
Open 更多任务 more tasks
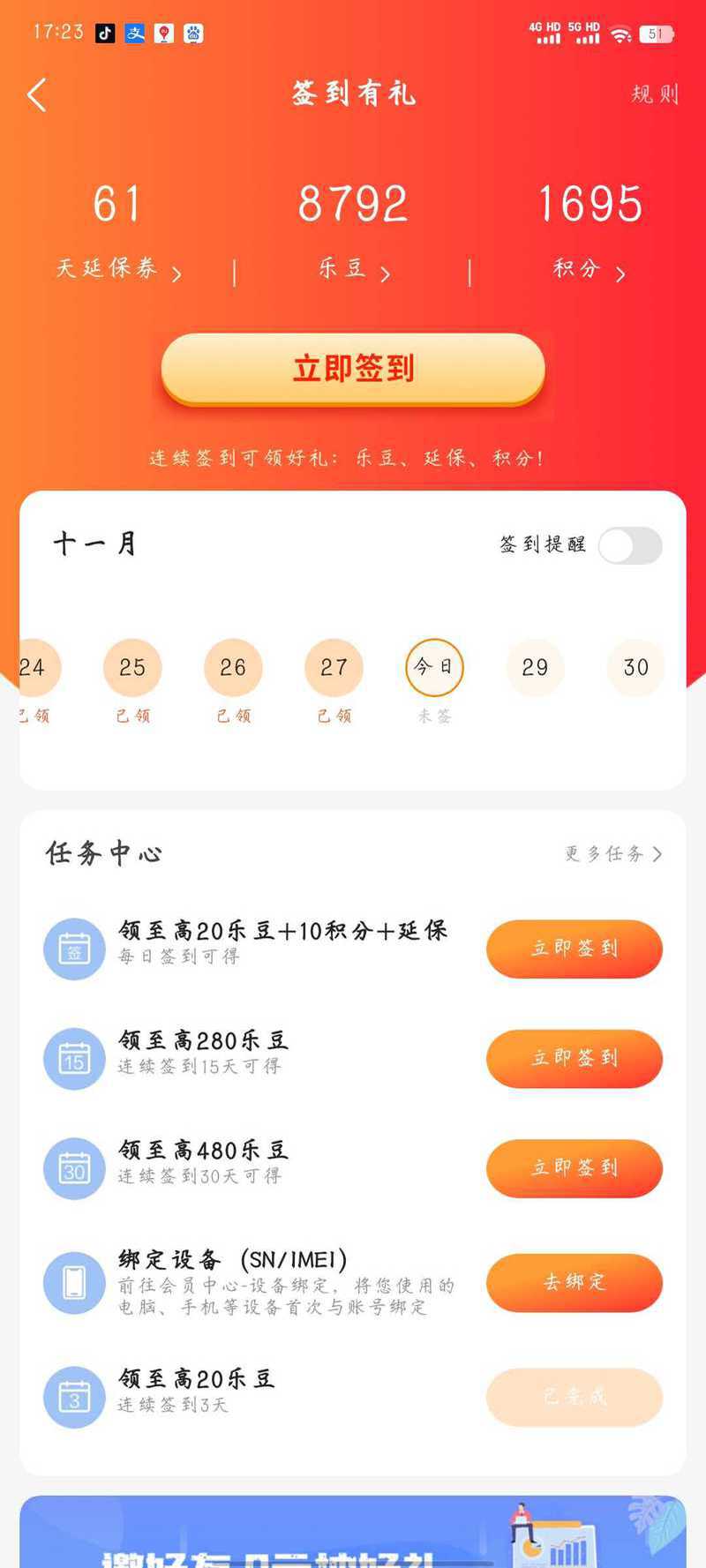[613, 853]
